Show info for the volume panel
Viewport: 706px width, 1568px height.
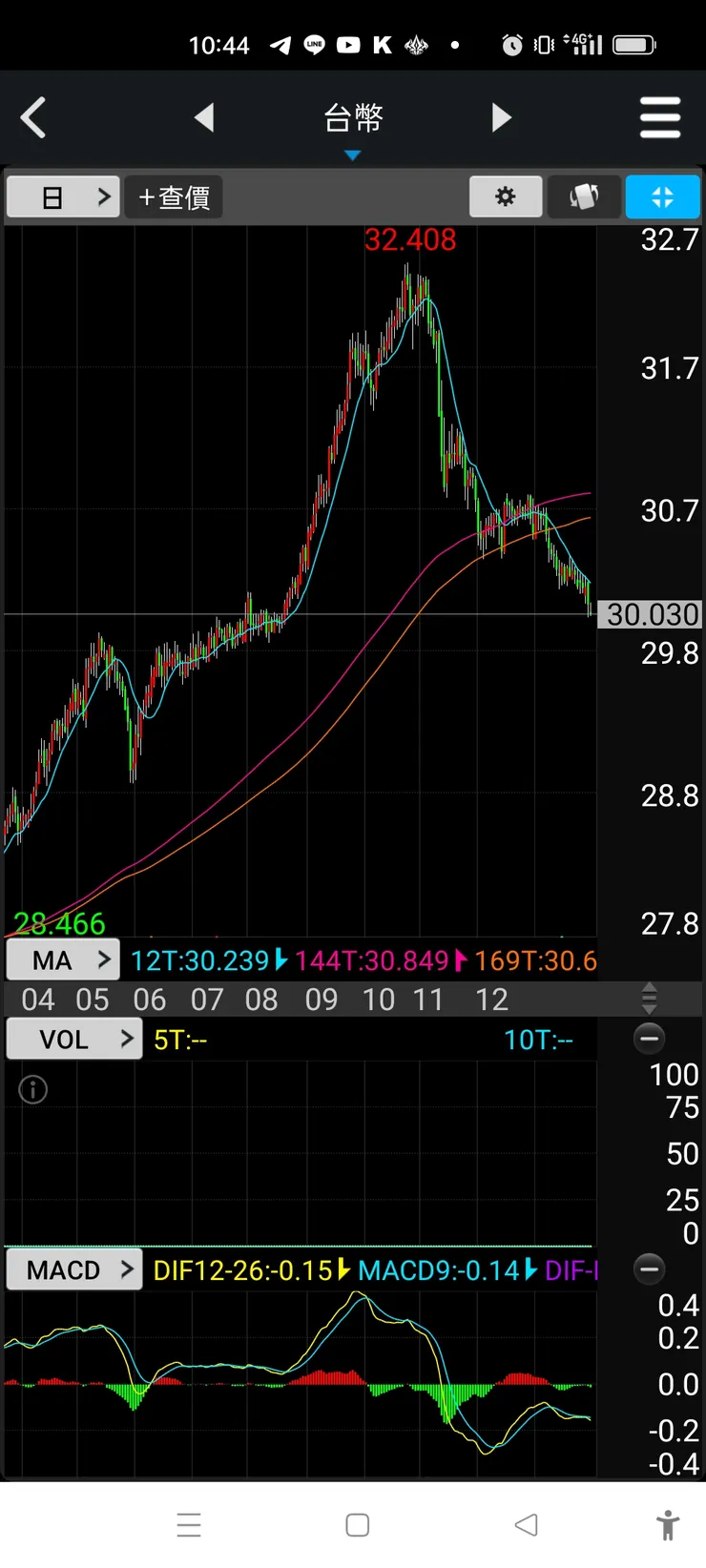33,1089
